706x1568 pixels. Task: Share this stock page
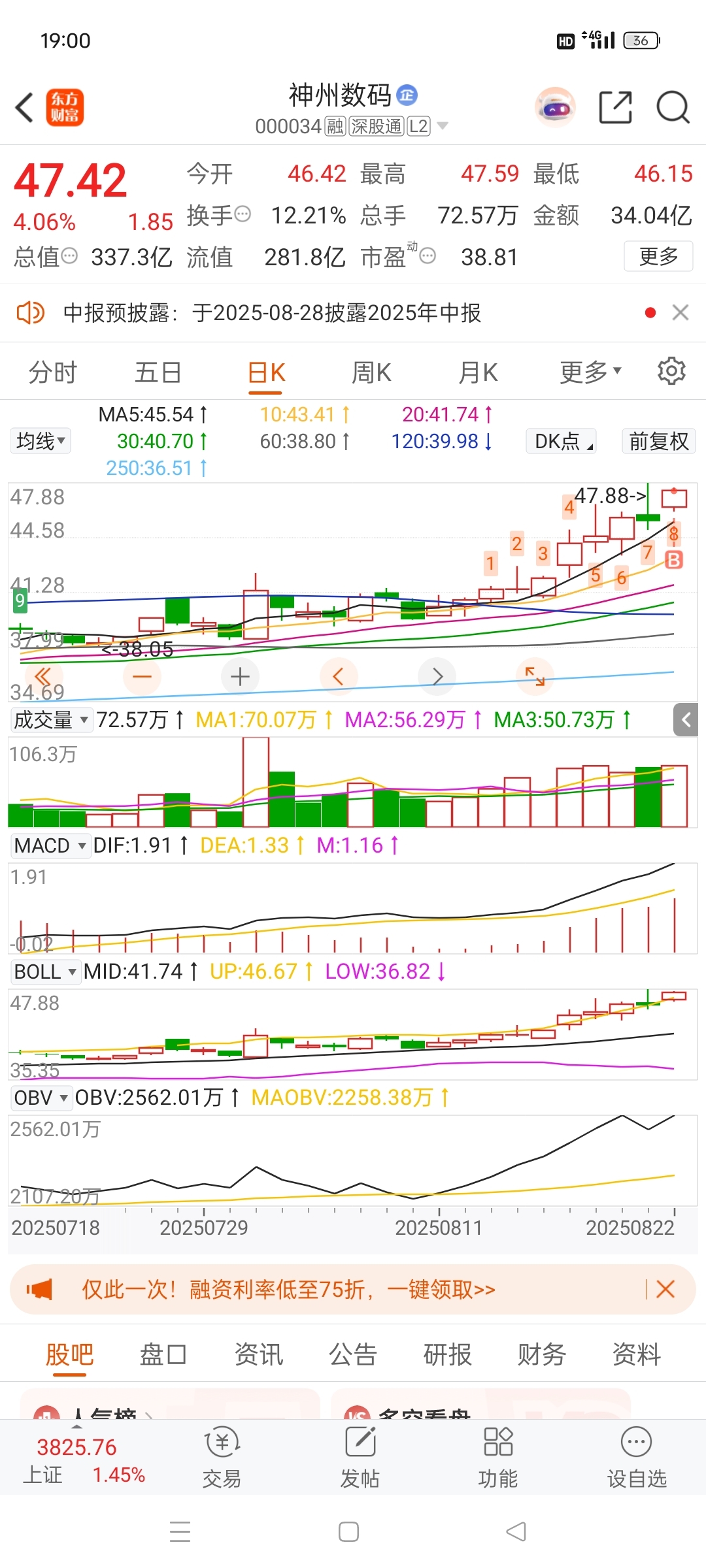point(615,108)
